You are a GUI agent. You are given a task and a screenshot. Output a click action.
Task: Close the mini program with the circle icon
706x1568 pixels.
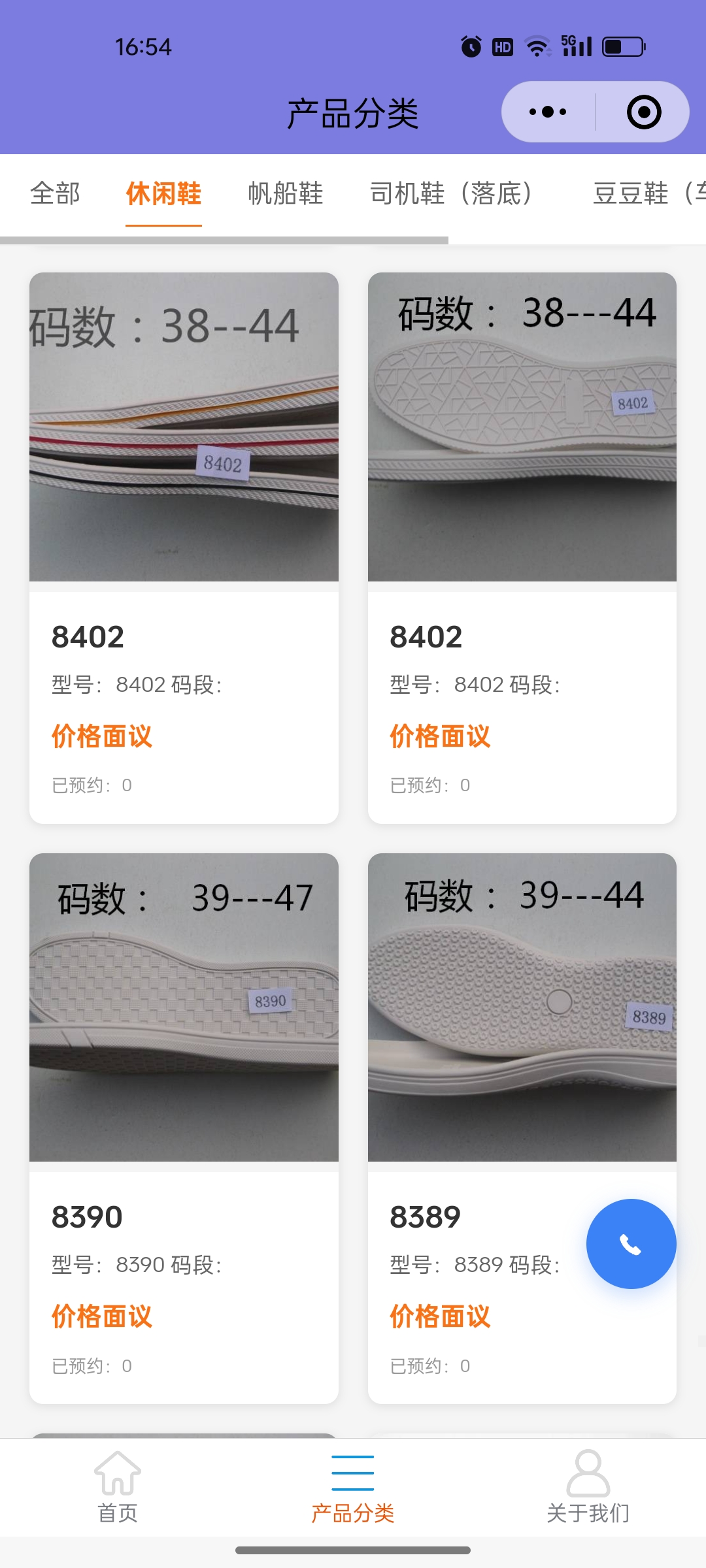(643, 112)
